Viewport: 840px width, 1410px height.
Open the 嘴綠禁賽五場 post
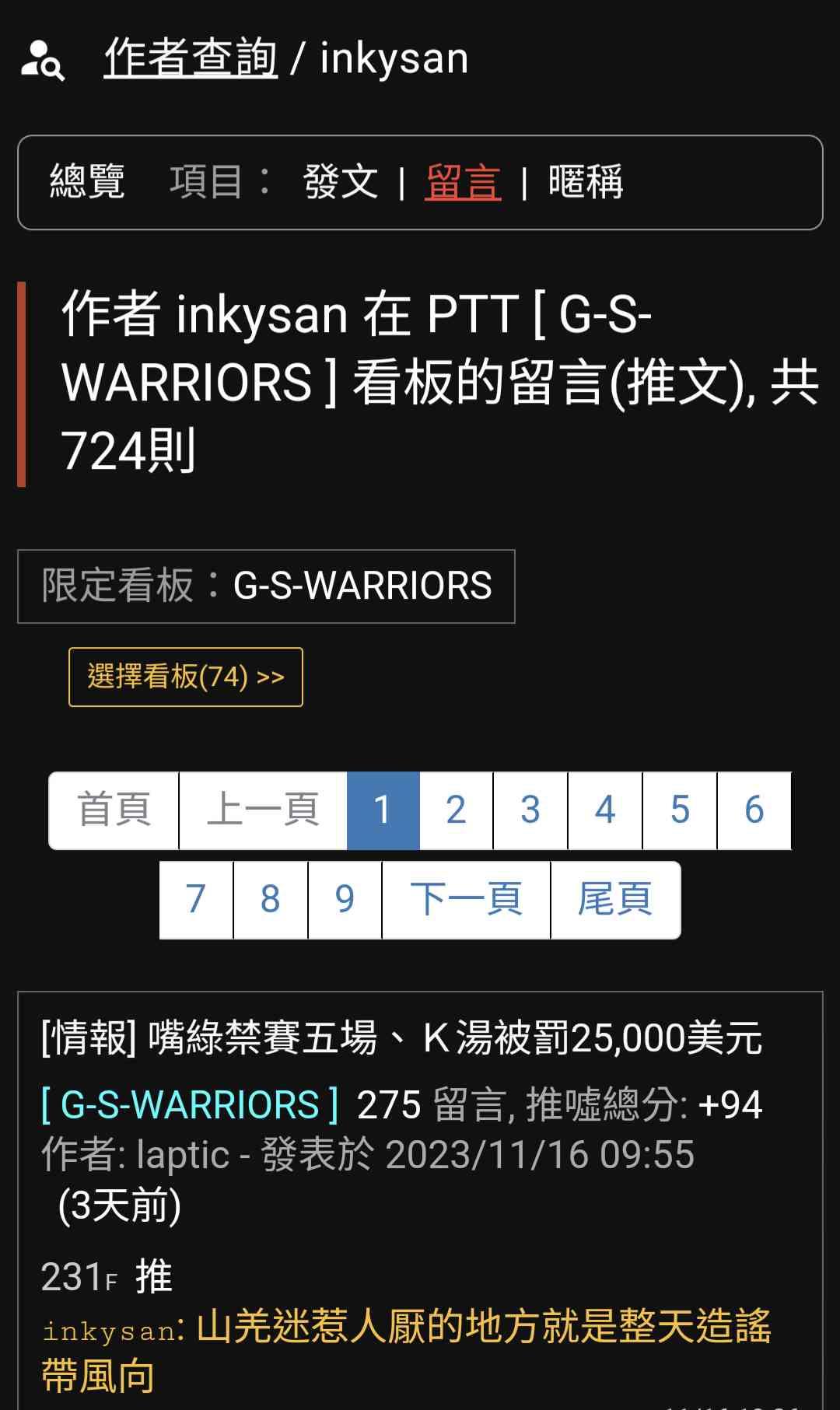[401, 1037]
